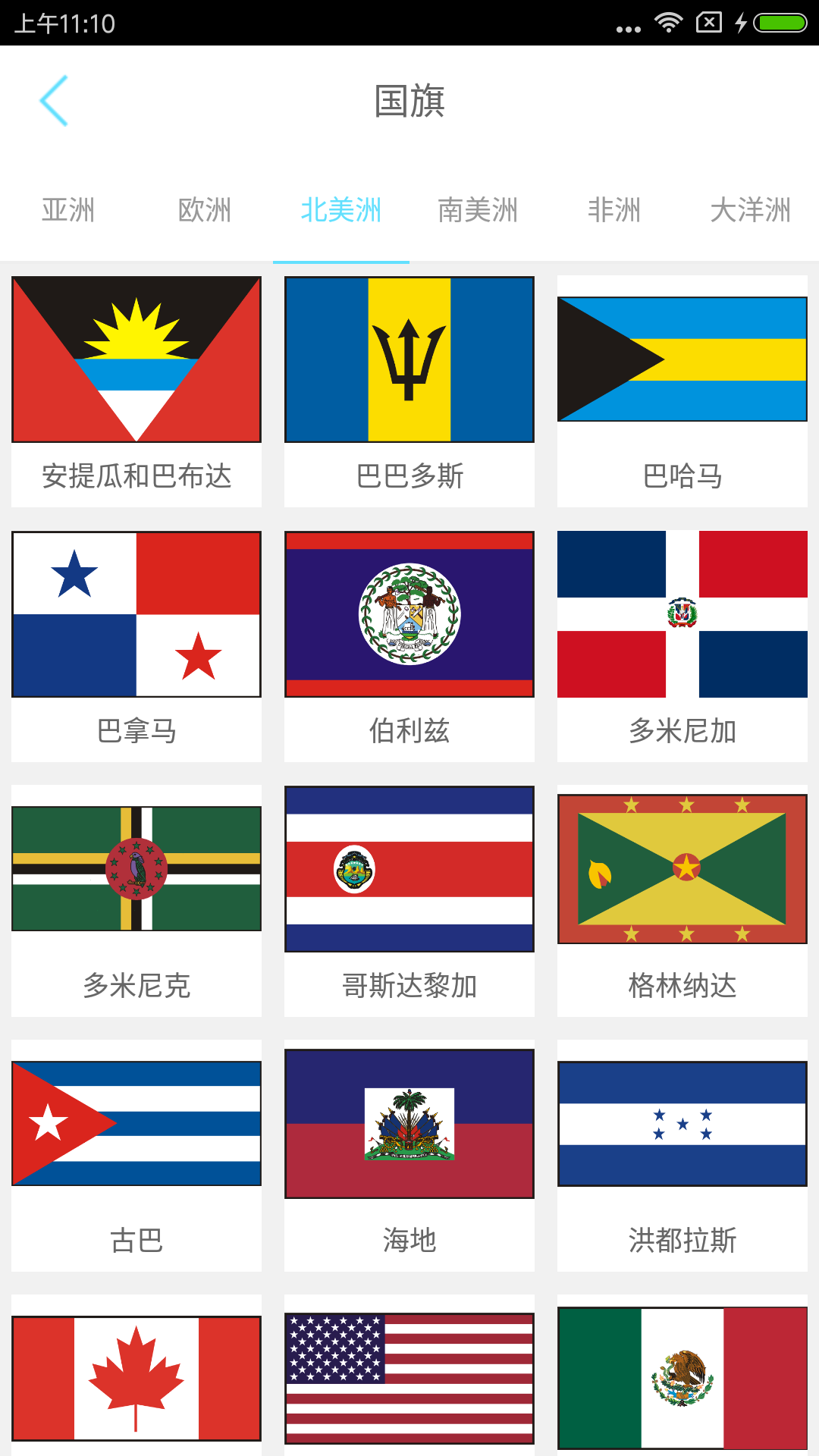
Task: Switch to the 南美洲 tab
Action: 478,210
